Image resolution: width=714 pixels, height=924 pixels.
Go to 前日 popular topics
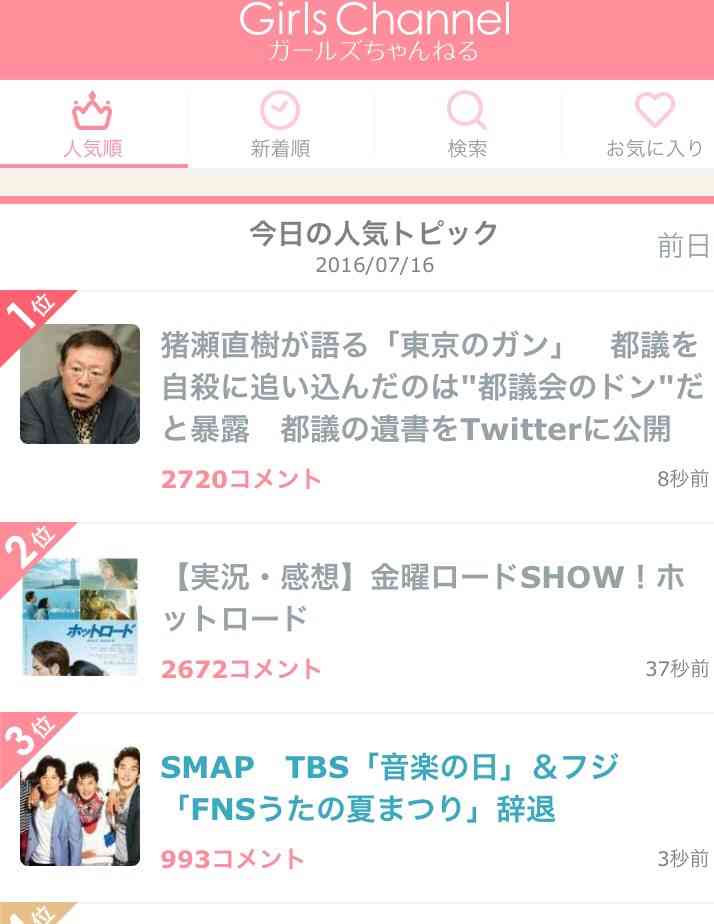coord(683,246)
